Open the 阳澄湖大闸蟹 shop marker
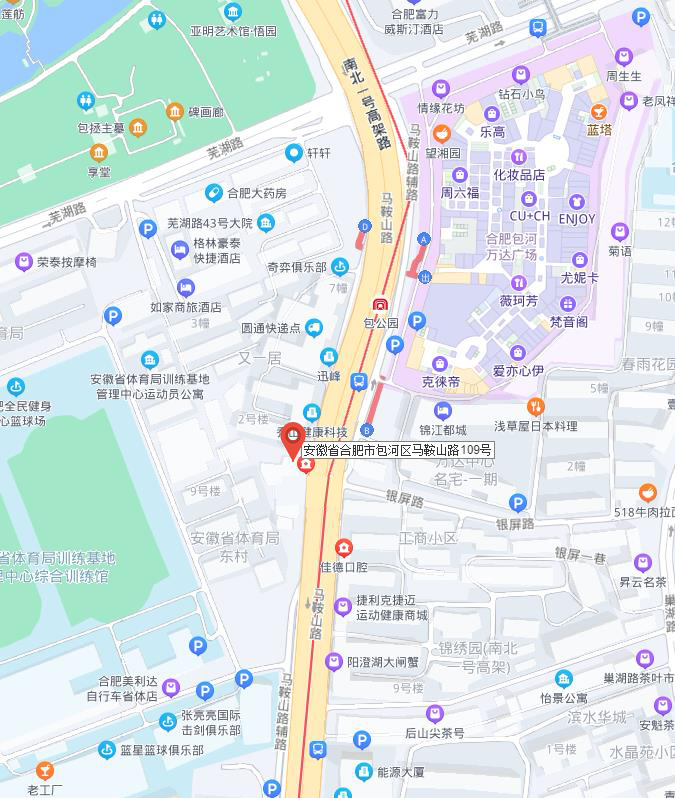 pos(334,662)
